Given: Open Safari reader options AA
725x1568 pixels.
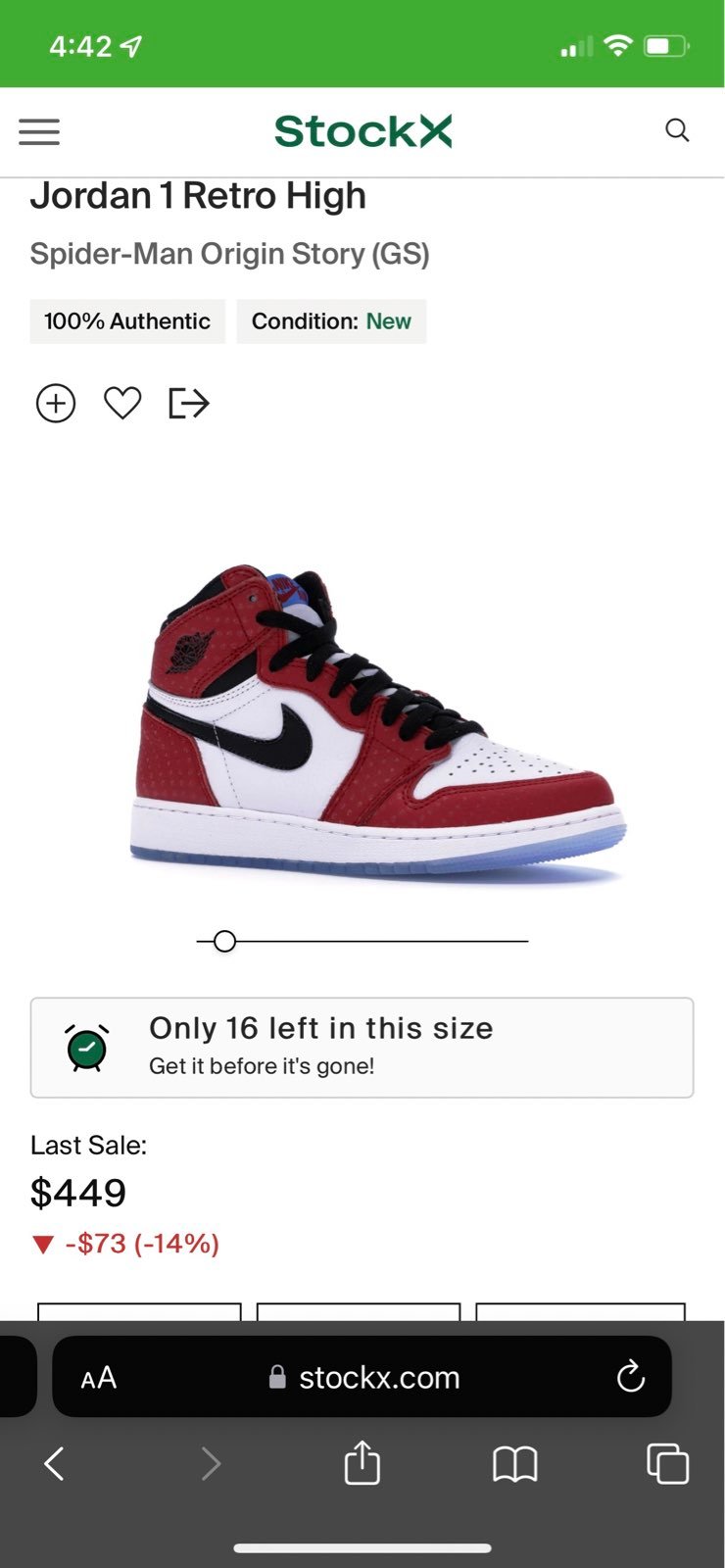Looking at the screenshot, I should pyautogui.click(x=99, y=1378).
